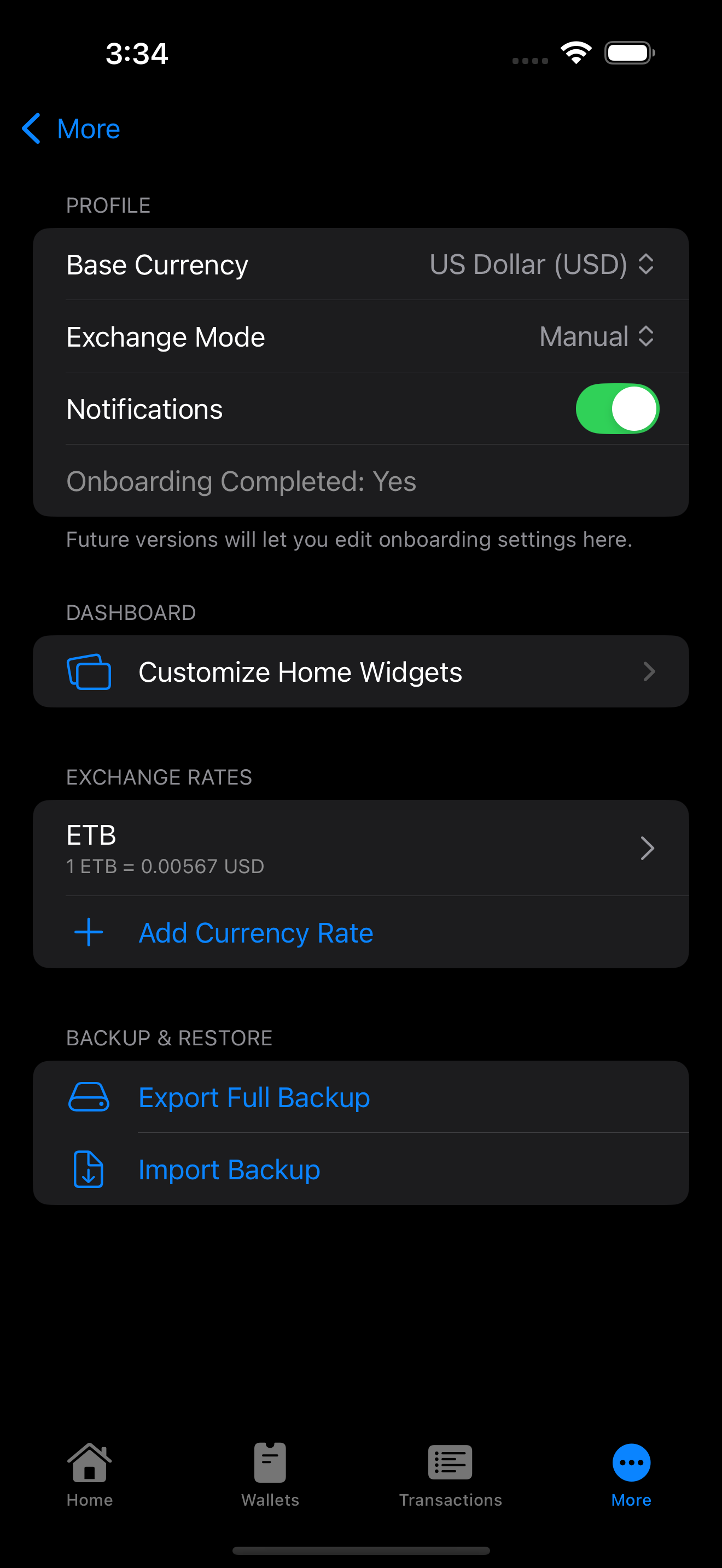Tap Add Currency Rate

[255, 932]
